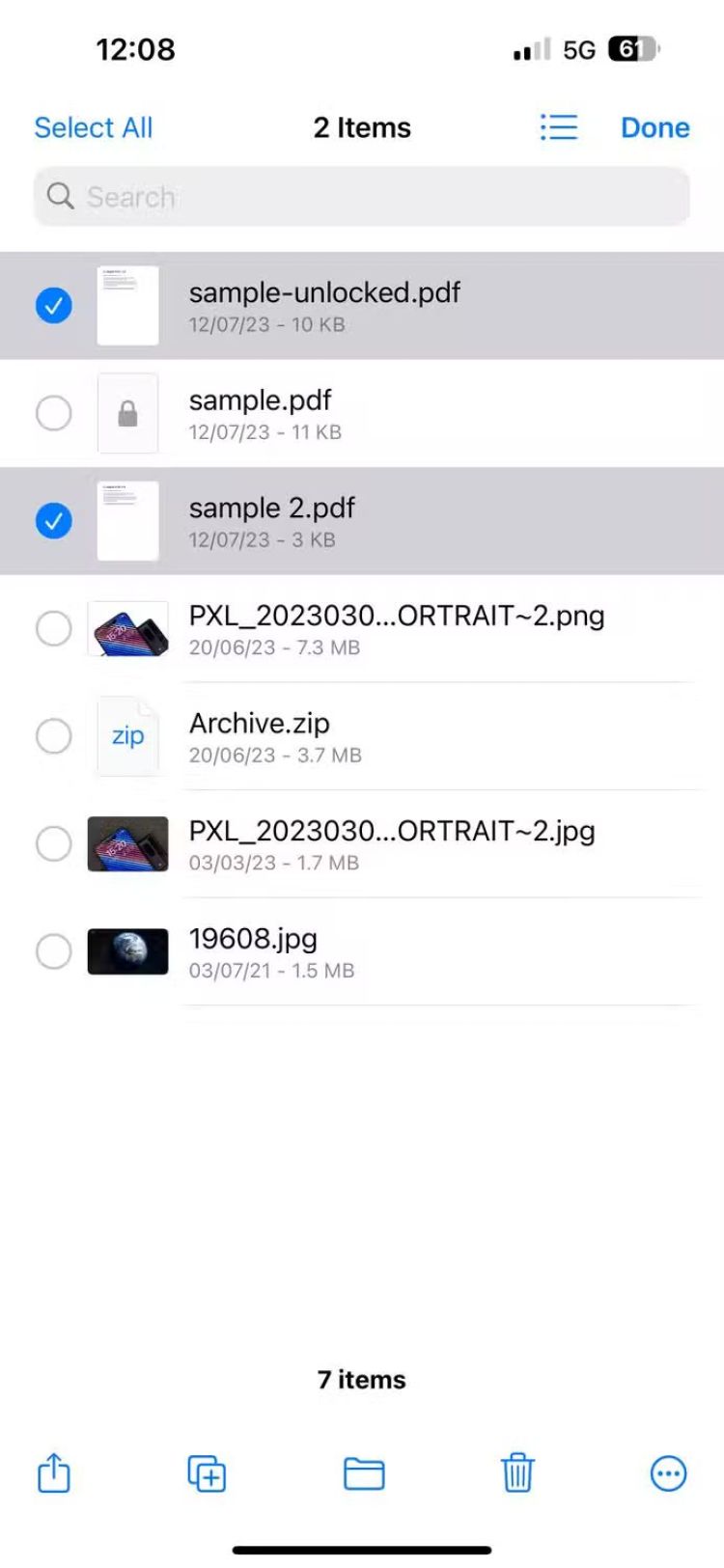The width and height of the screenshot is (724, 1568).
Task: Move selected files to a folder
Action: 364,1473
